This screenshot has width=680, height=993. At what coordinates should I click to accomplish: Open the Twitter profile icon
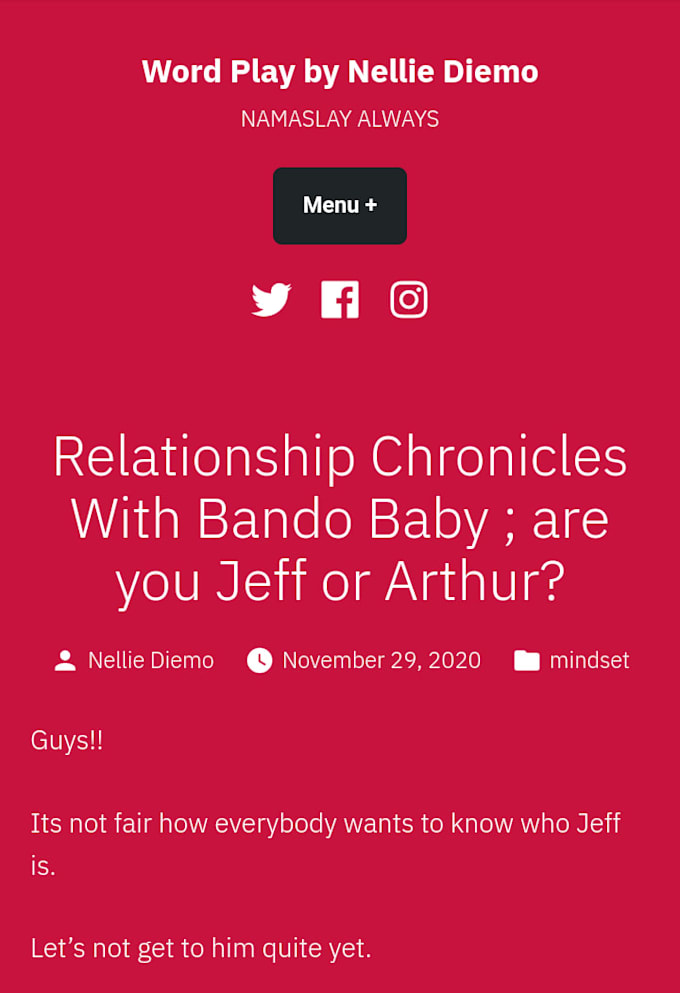coord(271,300)
